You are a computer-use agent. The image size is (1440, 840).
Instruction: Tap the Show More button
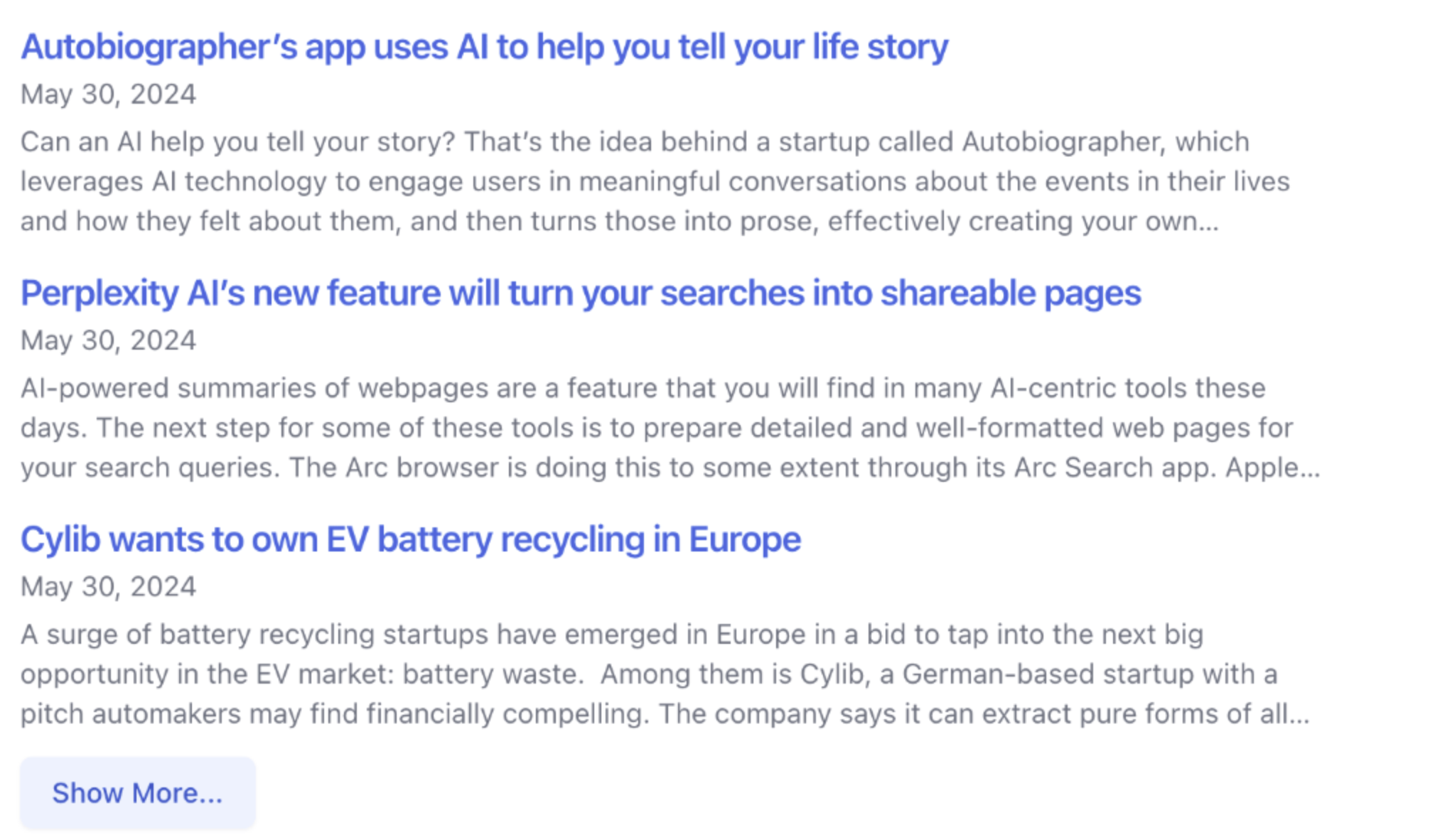(x=137, y=792)
